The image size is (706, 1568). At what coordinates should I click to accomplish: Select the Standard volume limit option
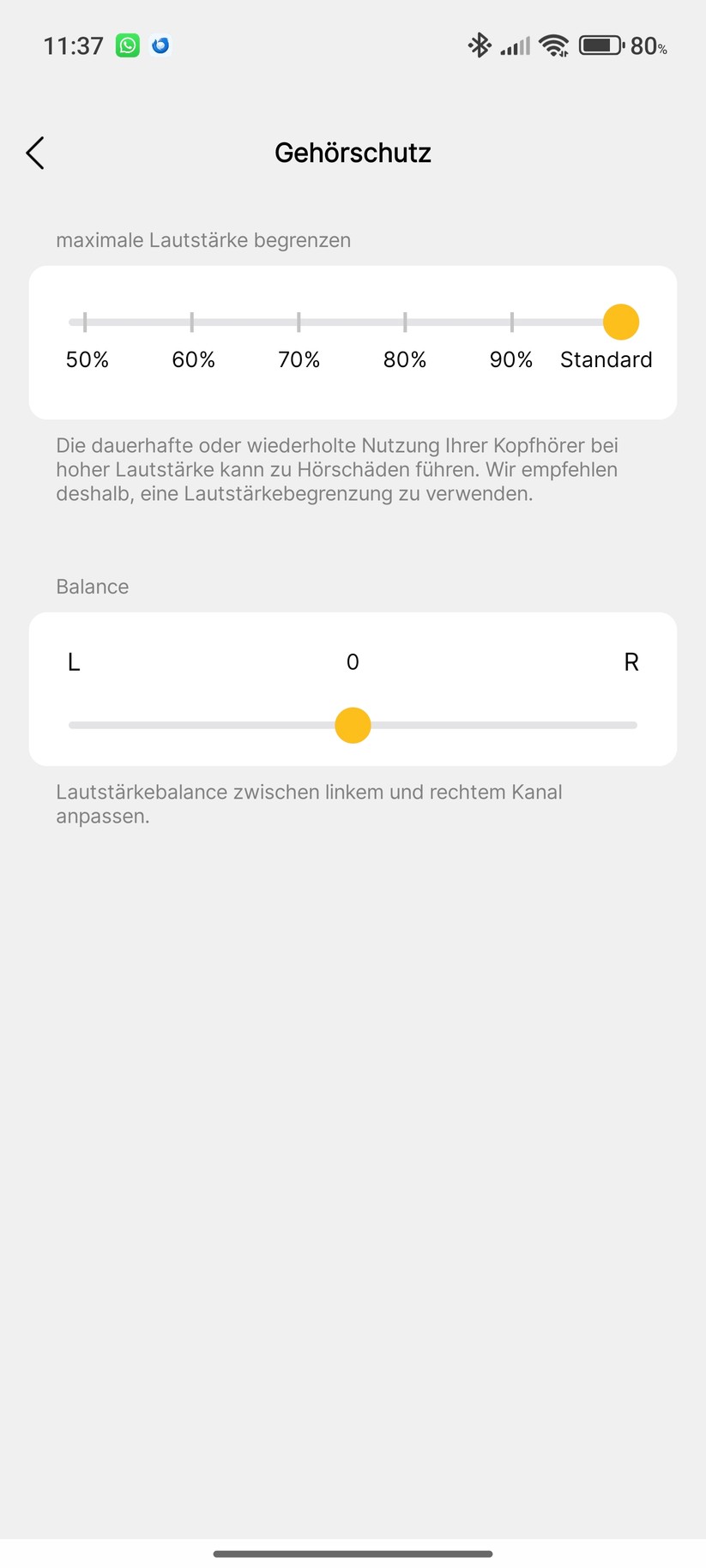click(620, 322)
